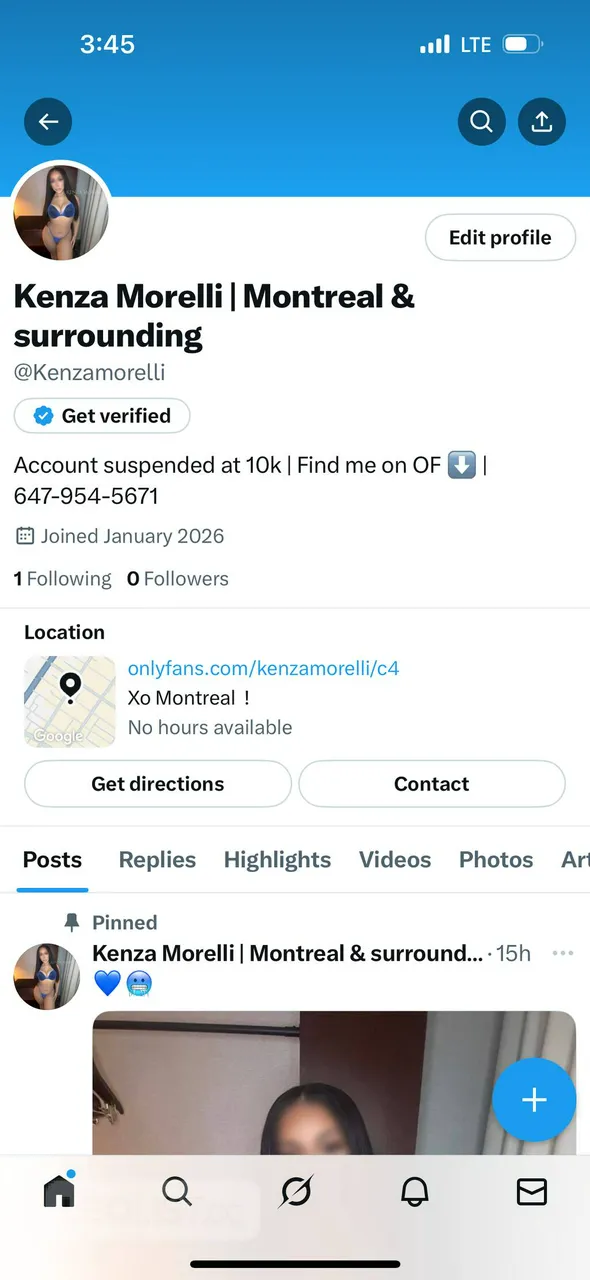
Task: Open direct messages envelope
Action: (x=532, y=1191)
